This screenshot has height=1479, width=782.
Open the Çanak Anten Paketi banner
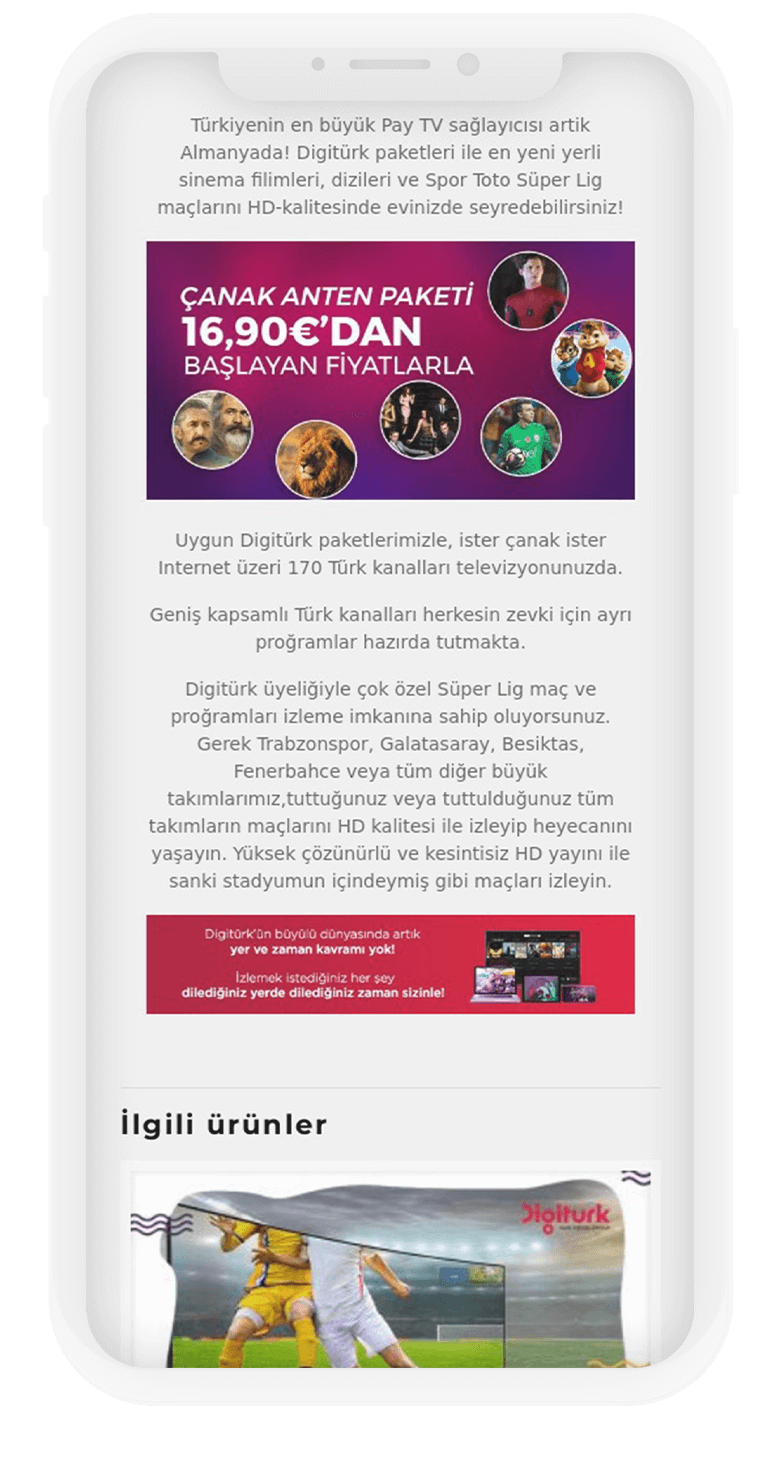point(390,370)
